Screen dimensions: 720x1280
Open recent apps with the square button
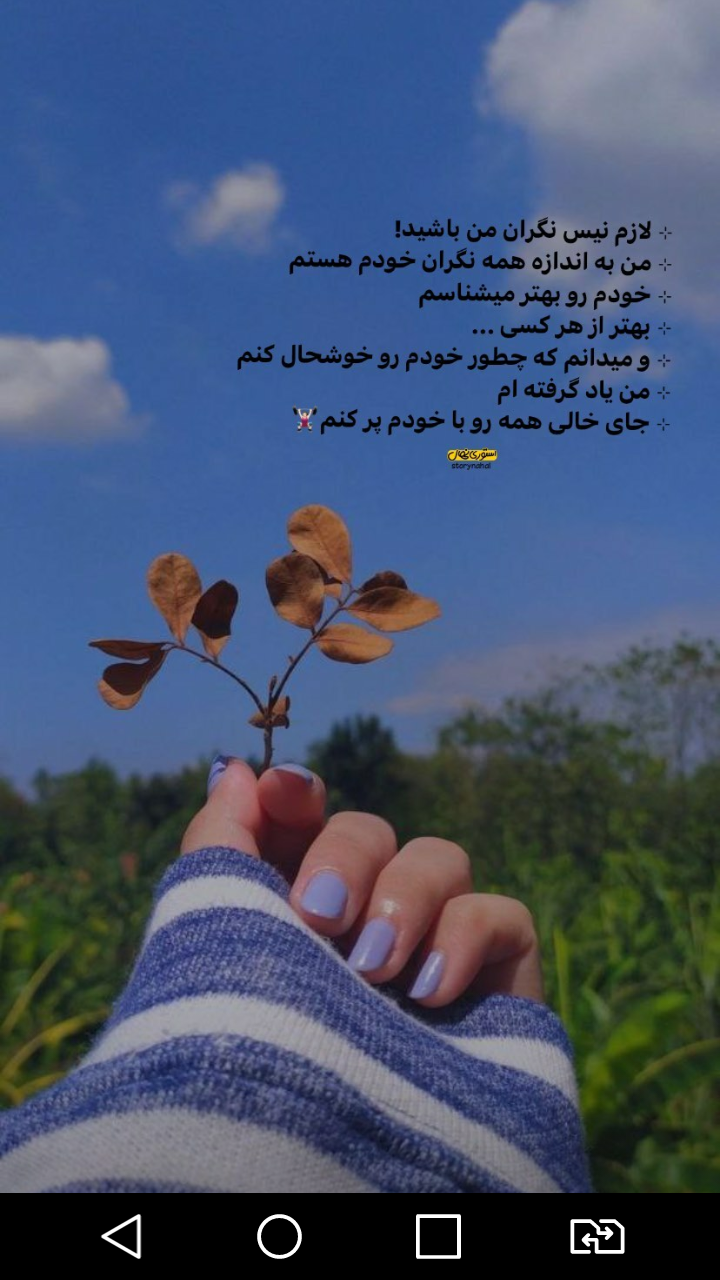(438, 1237)
